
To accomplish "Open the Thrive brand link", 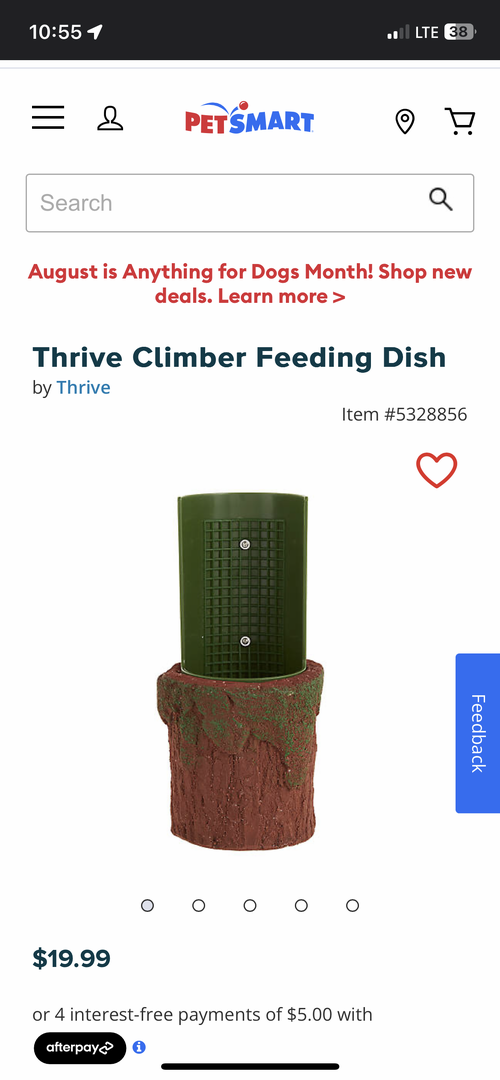I will click(83, 387).
